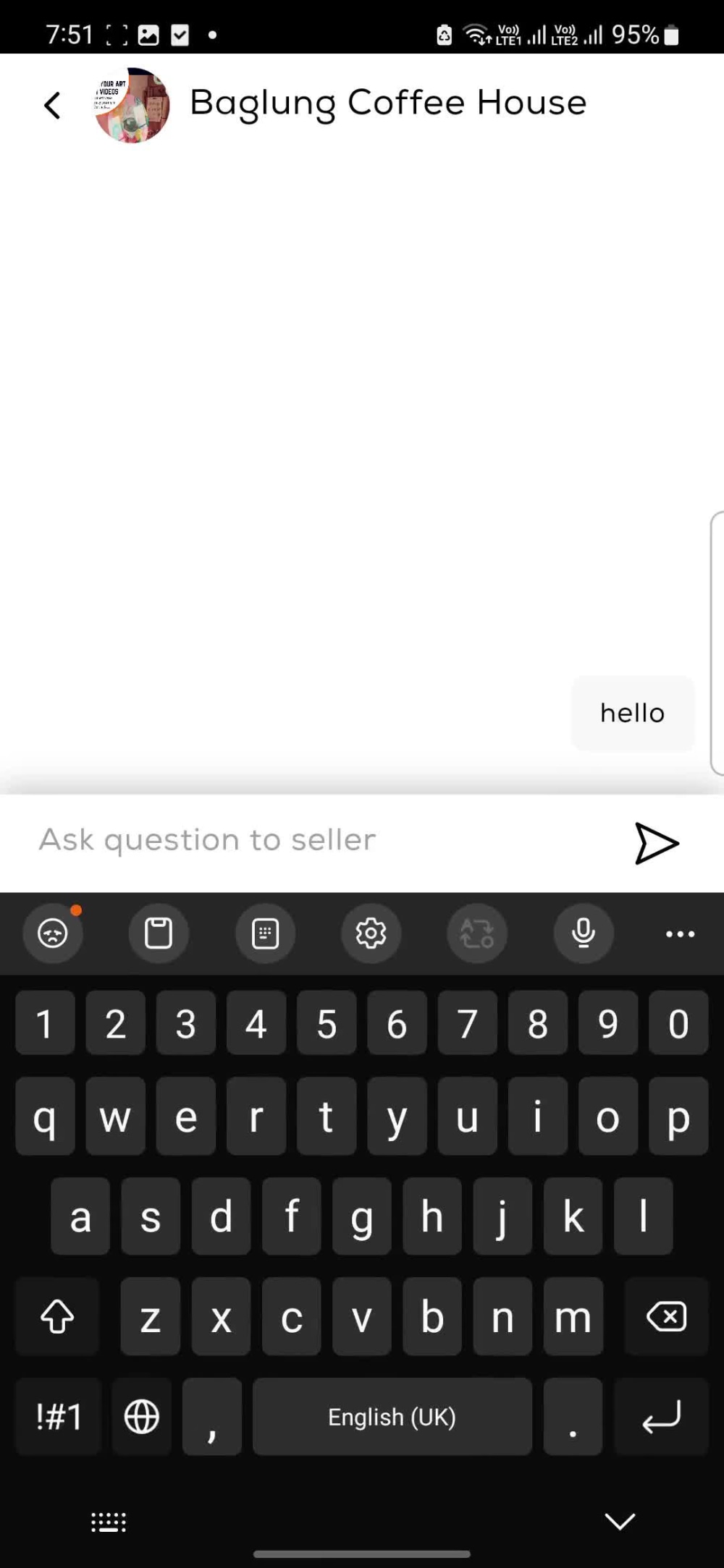
Task: Start voice input with the microphone
Action: [x=584, y=933]
